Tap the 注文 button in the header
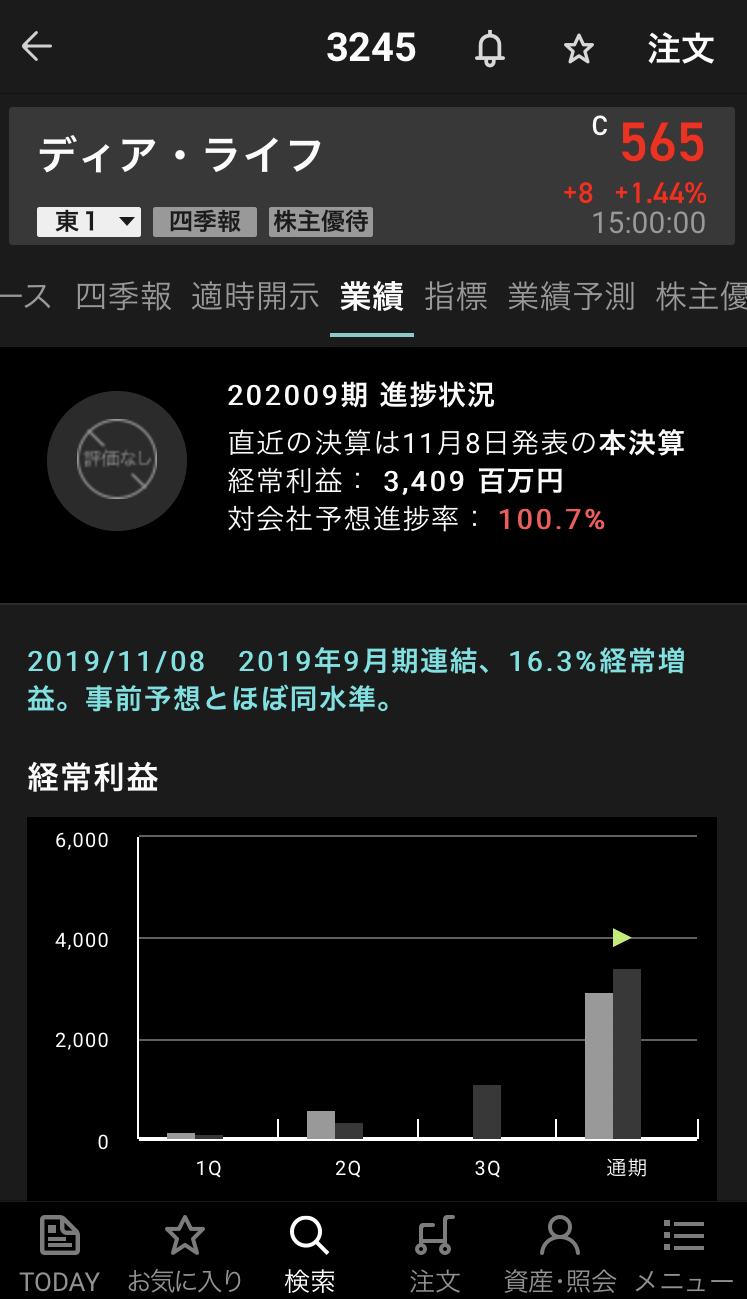 (x=680, y=48)
